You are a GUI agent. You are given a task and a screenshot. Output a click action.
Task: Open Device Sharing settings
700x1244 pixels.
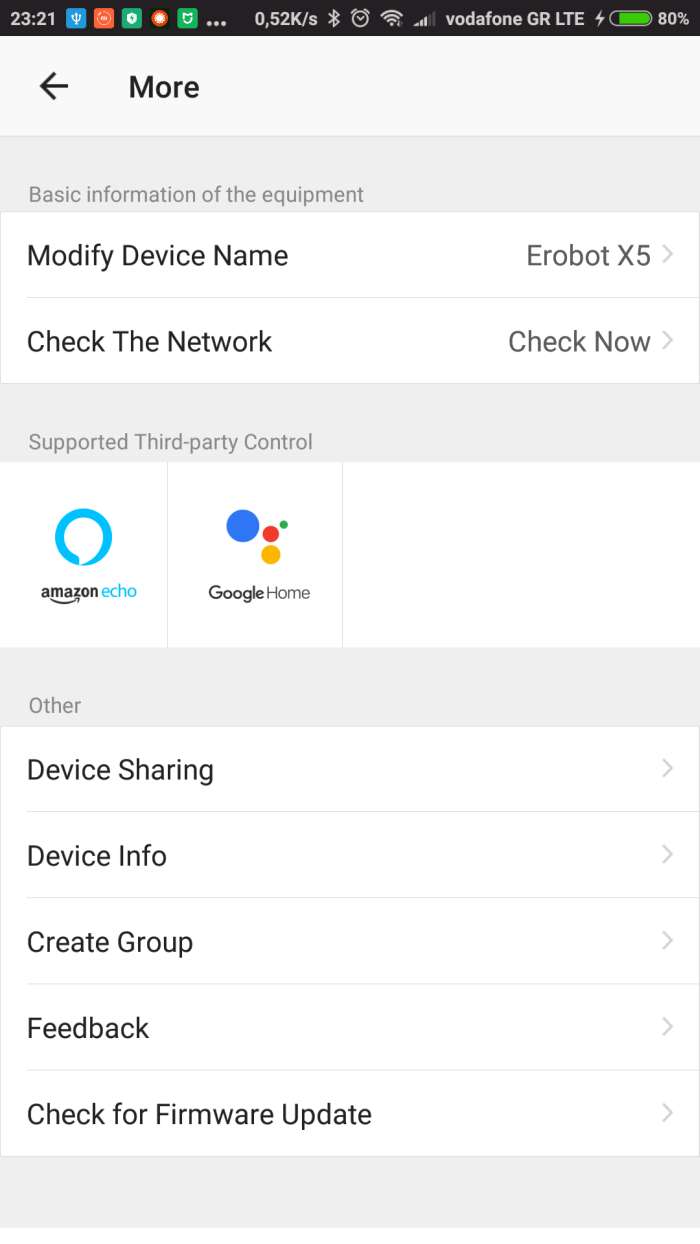tap(350, 770)
